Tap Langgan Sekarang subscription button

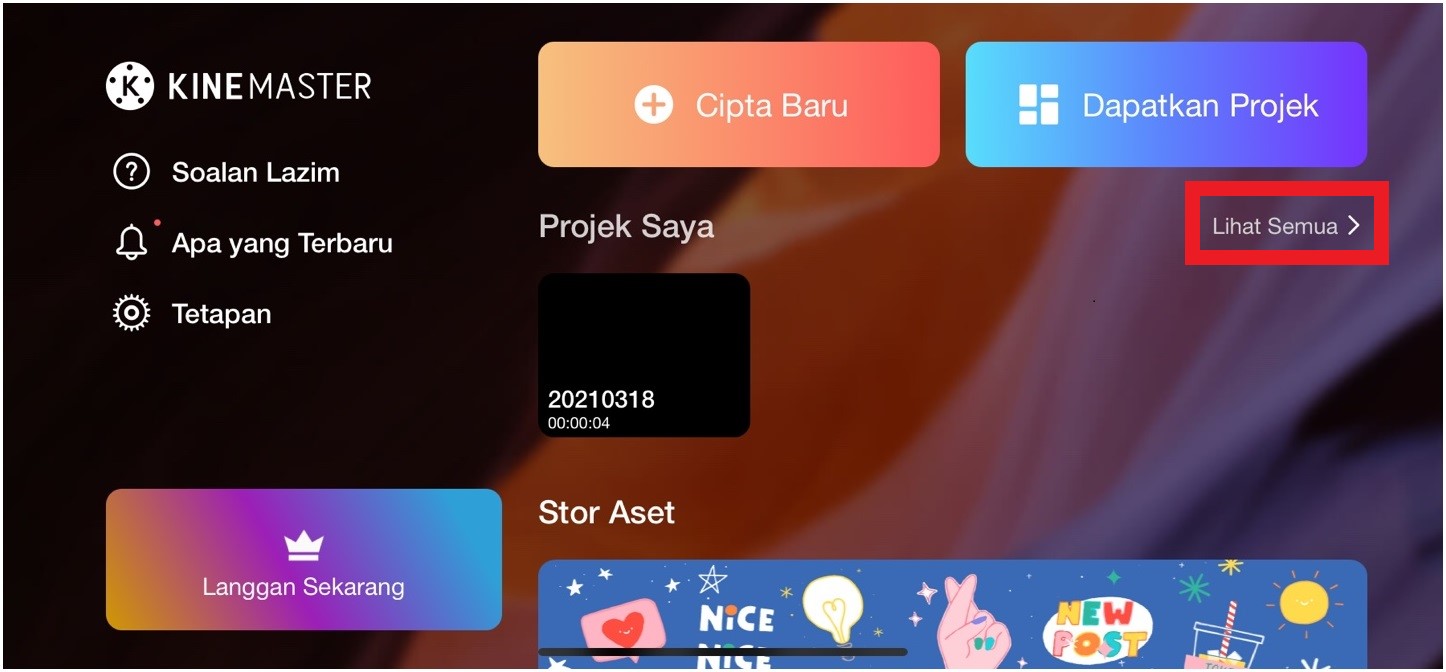click(303, 560)
